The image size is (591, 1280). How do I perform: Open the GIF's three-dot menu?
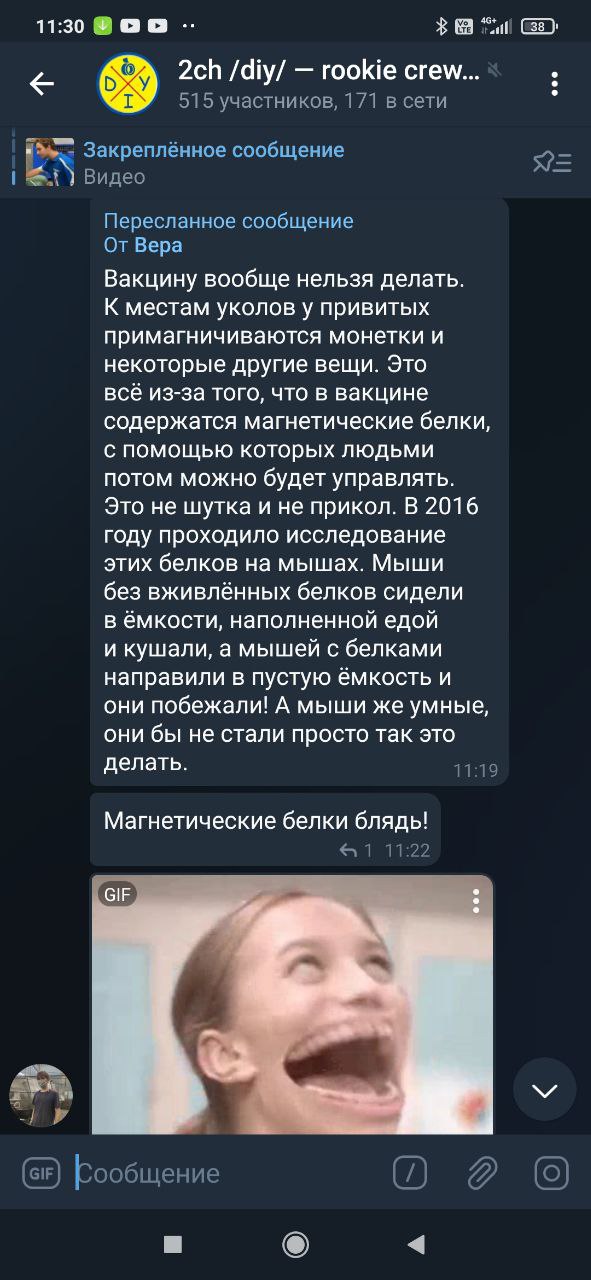476,900
